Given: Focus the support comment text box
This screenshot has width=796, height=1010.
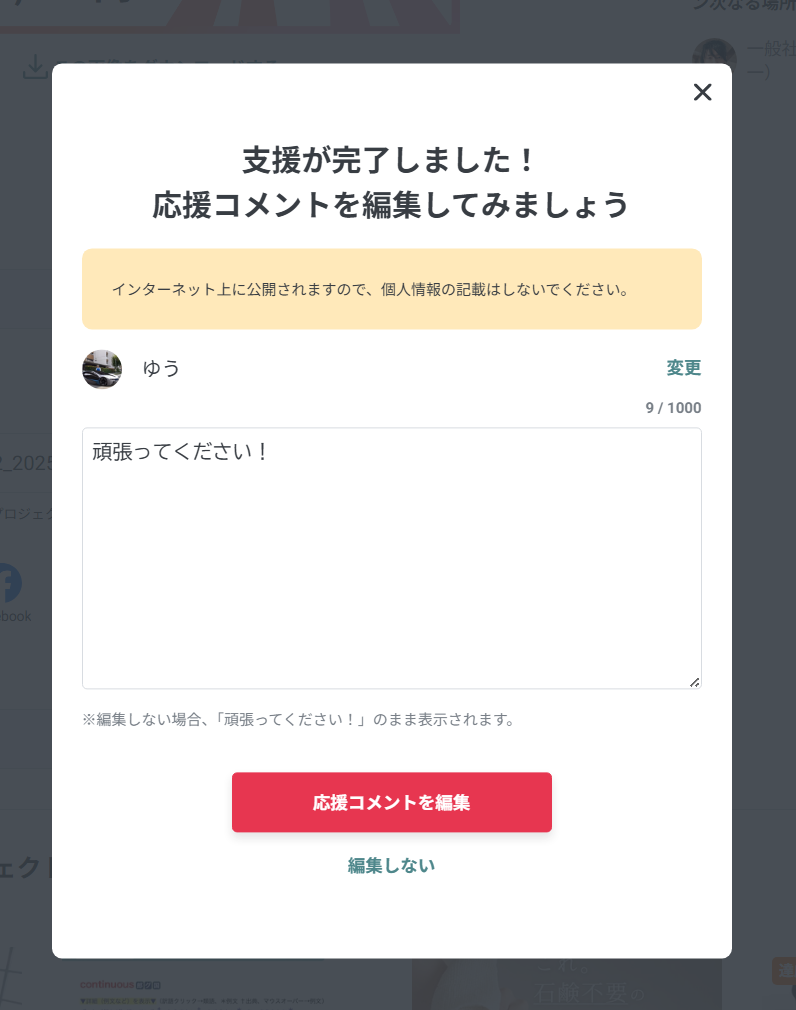Looking at the screenshot, I should 391,558.
